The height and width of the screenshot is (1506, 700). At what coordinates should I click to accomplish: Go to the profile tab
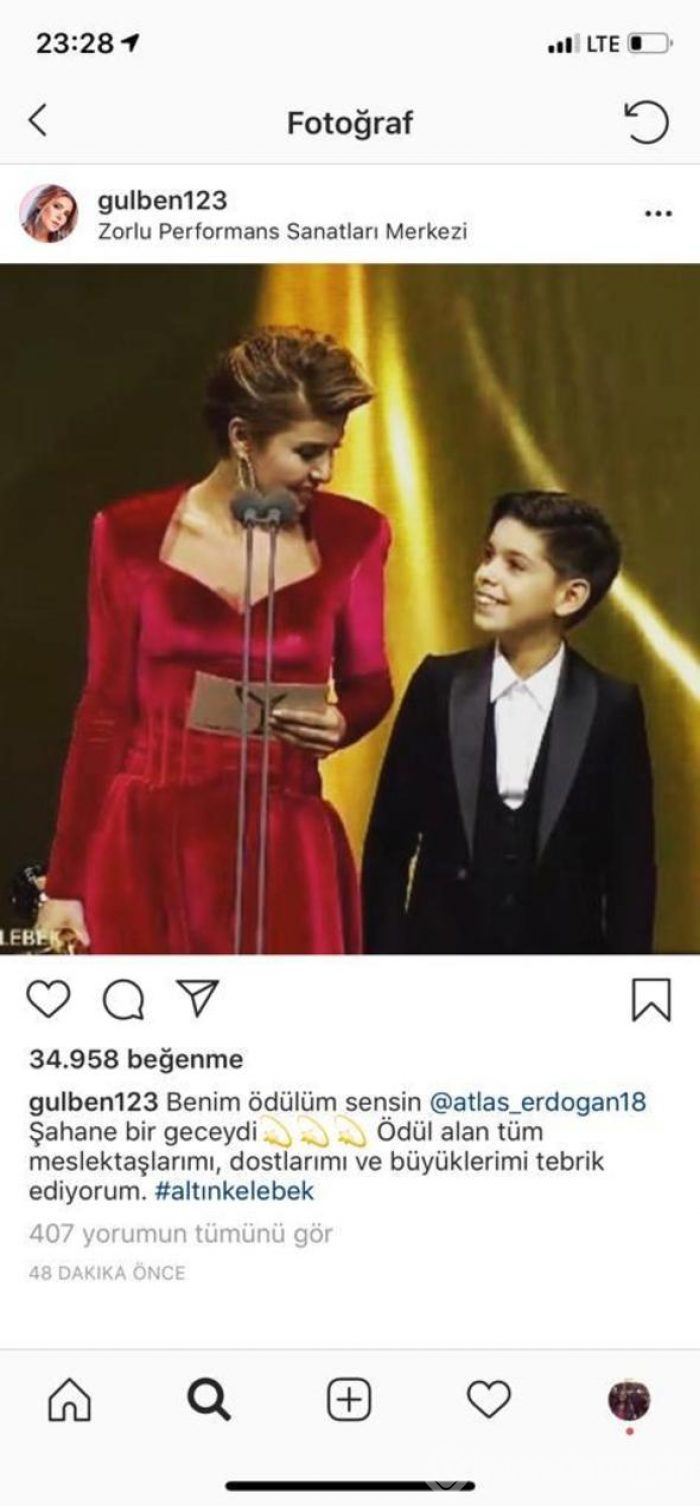pos(629,1400)
